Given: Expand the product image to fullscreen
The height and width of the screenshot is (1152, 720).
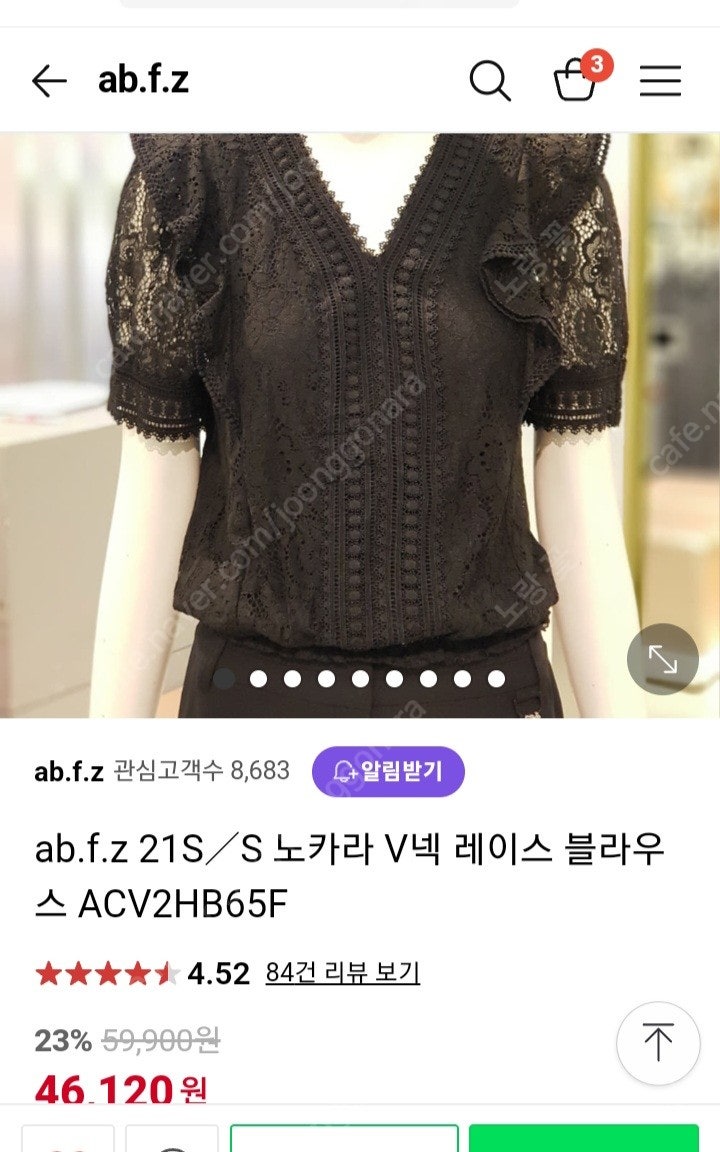Looking at the screenshot, I should click(x=662, y=659).
